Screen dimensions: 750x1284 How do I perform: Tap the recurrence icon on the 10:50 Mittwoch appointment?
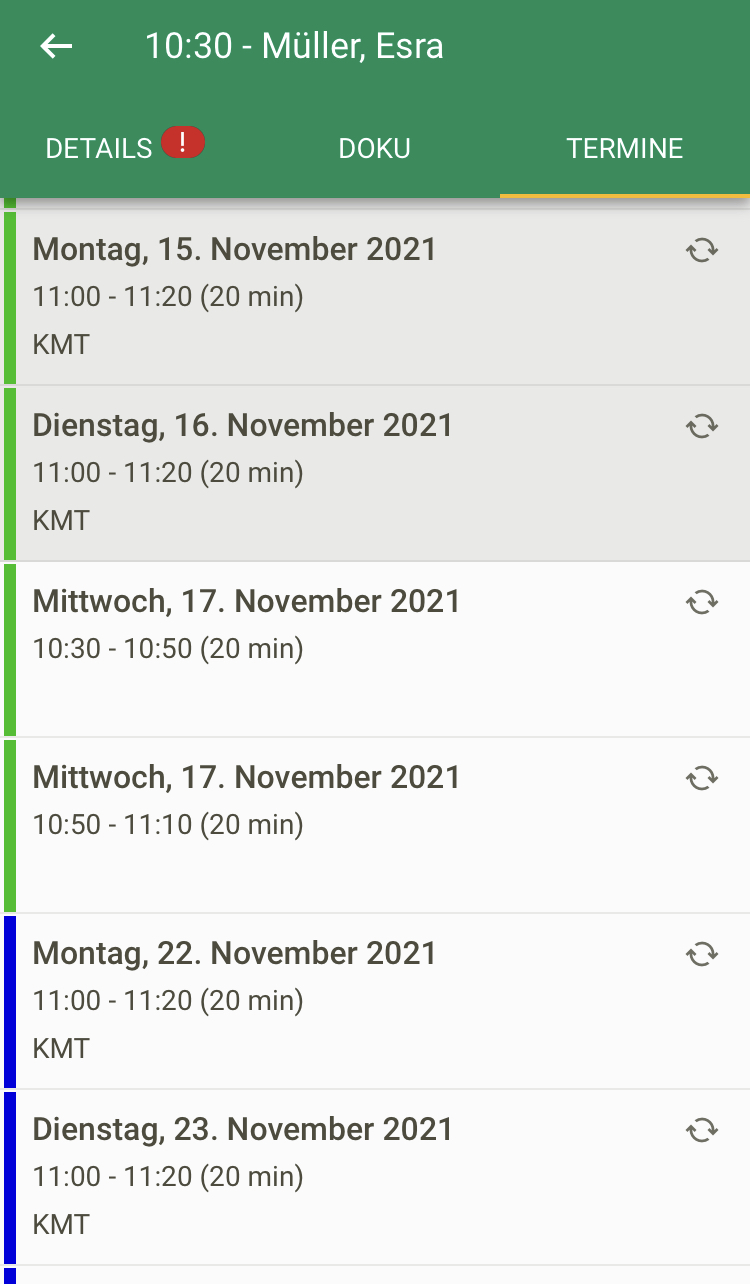702,778
